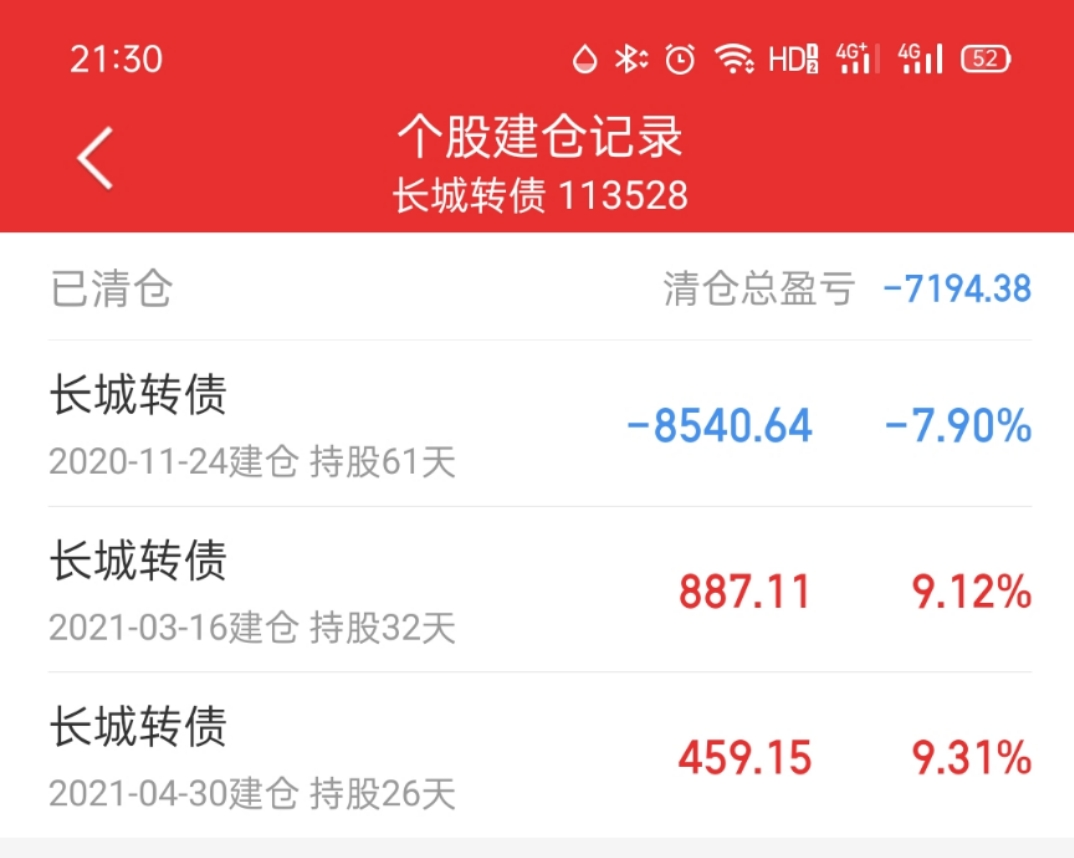
Task: Open the 2020-11-24 position record
Action: [540, 424]
